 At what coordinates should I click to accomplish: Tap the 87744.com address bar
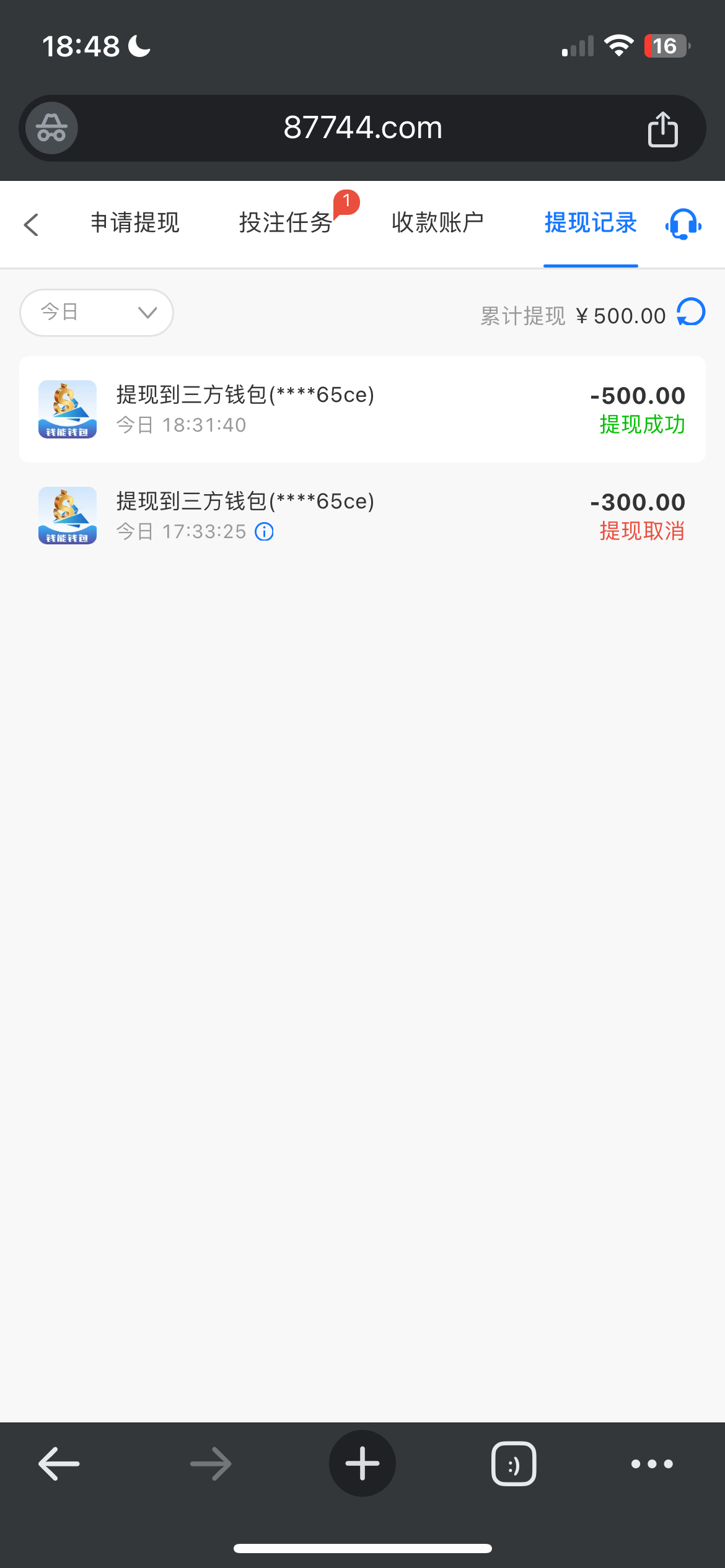coord(362,128)
